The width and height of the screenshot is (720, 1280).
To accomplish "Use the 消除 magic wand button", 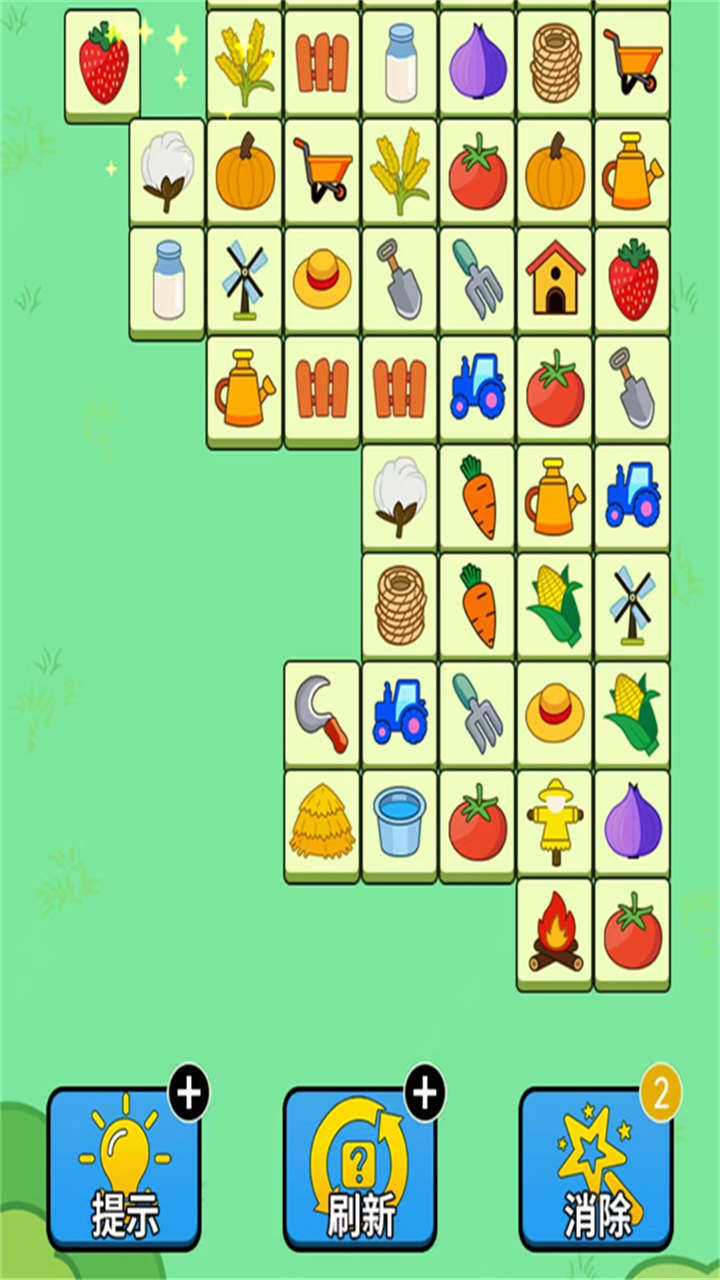I will (596, 1168).
